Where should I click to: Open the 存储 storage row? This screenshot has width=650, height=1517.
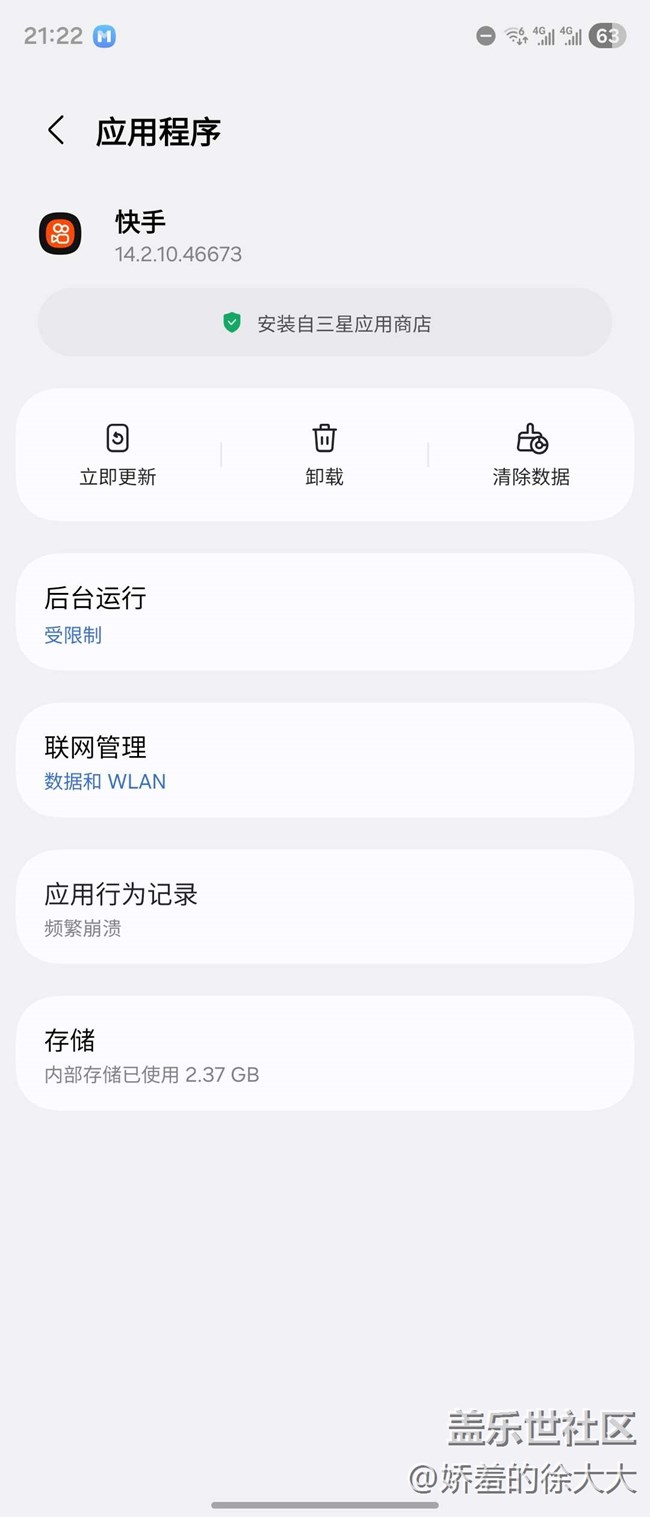point(324,1053)
